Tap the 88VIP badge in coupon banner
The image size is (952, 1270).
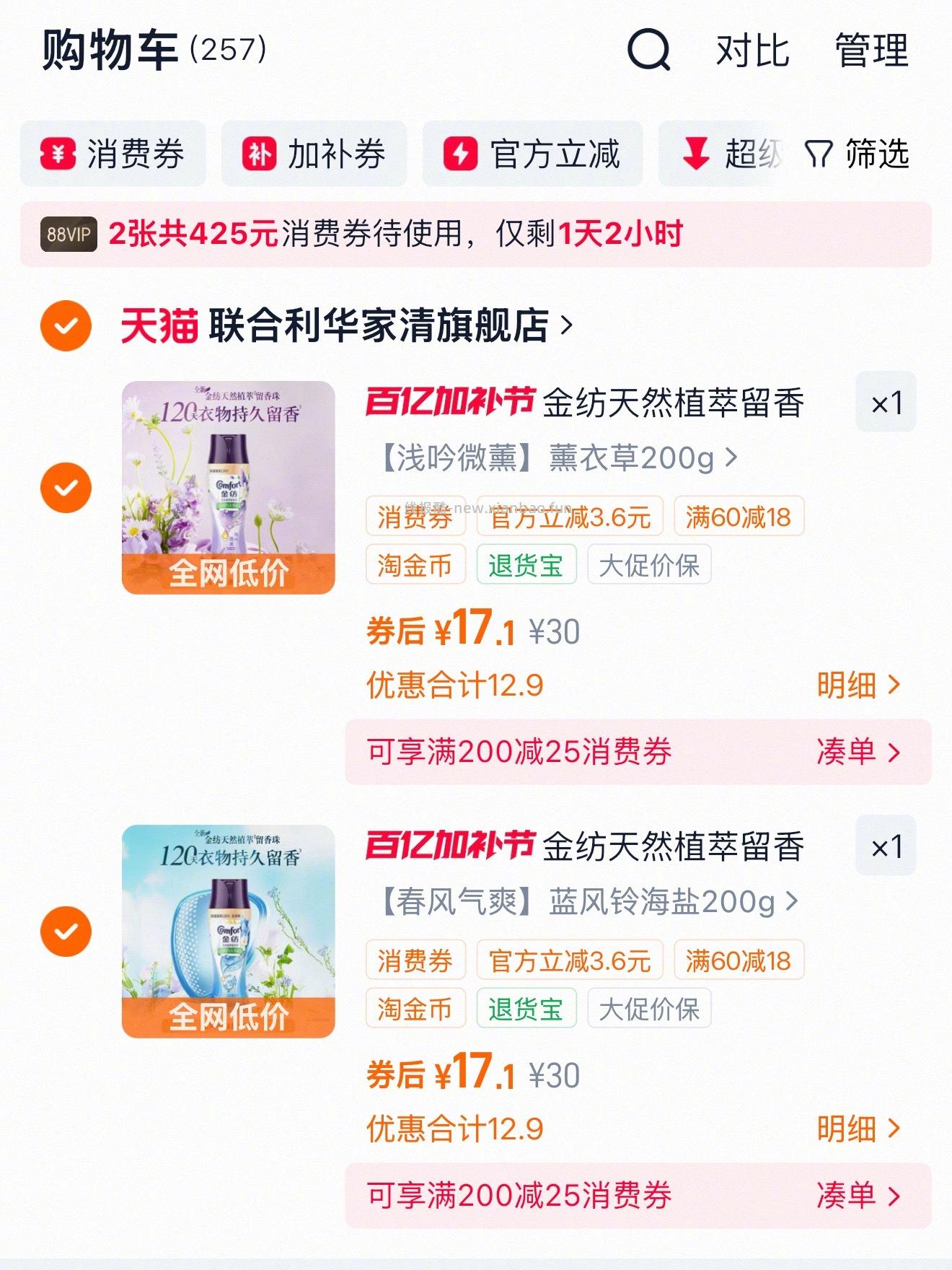click(69, 232)
